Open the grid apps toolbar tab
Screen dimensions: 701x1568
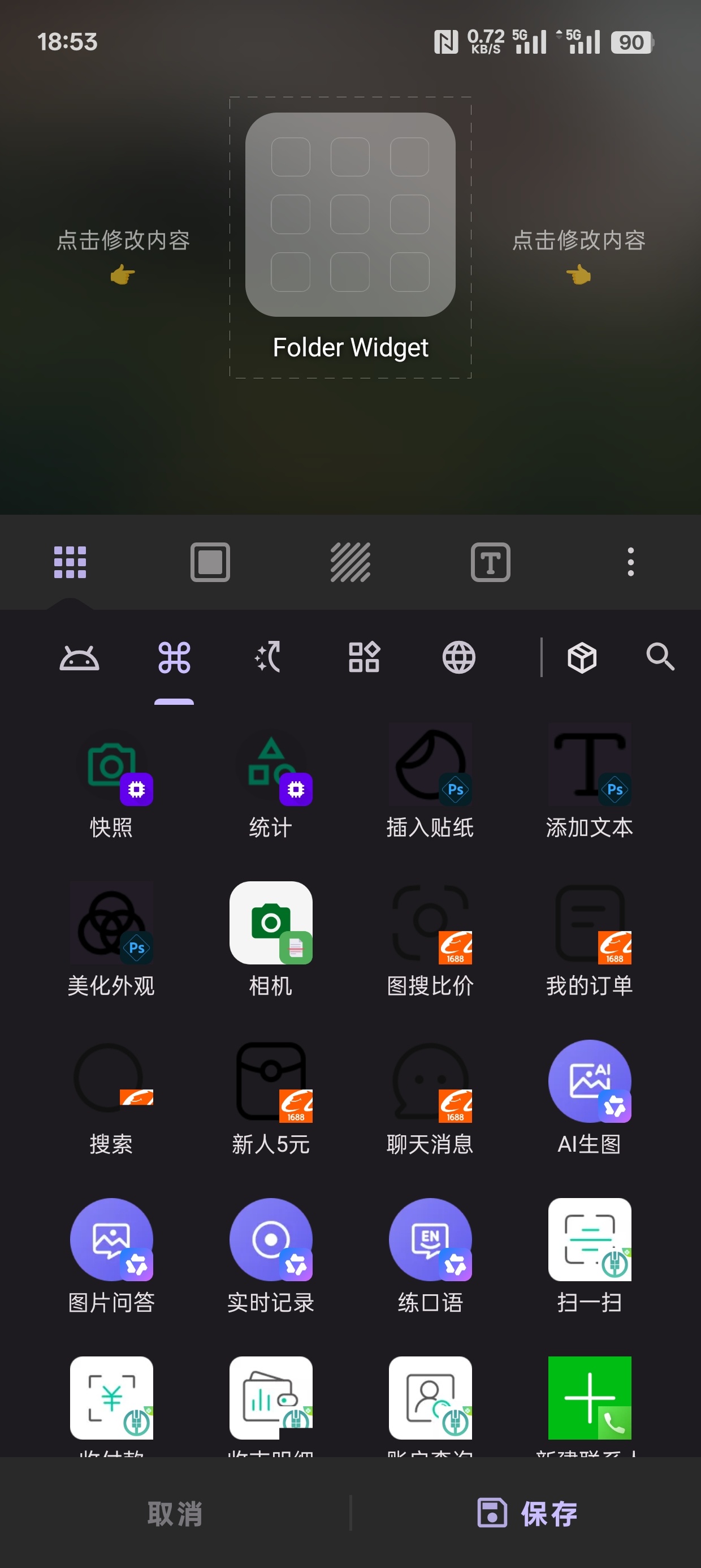point(70,561)
